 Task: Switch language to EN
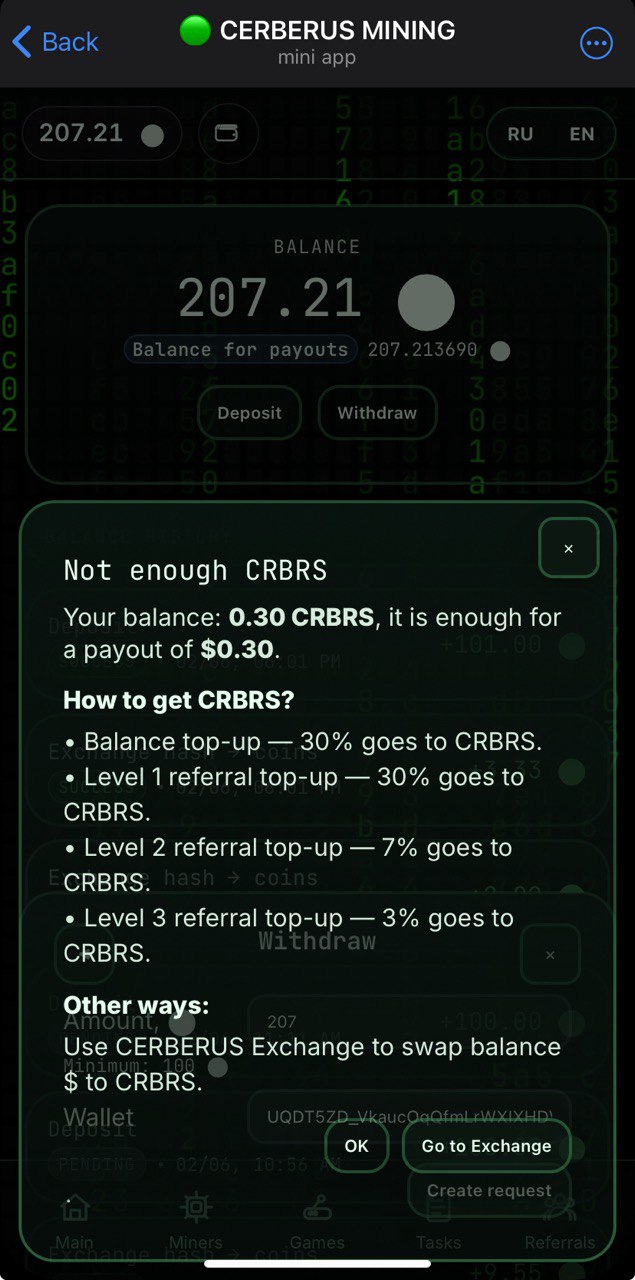582,134
